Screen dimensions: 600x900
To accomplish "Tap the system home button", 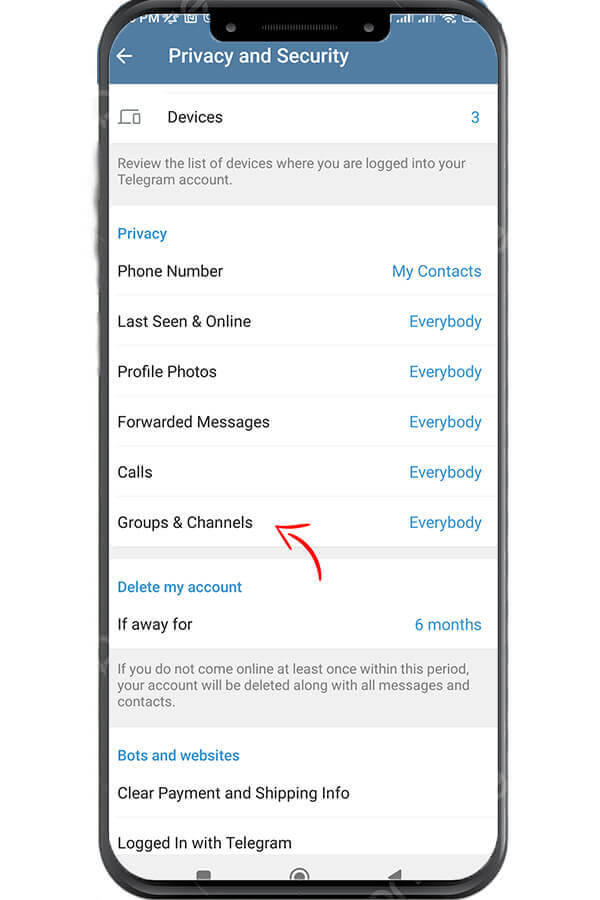I will (x=298, y=875).
